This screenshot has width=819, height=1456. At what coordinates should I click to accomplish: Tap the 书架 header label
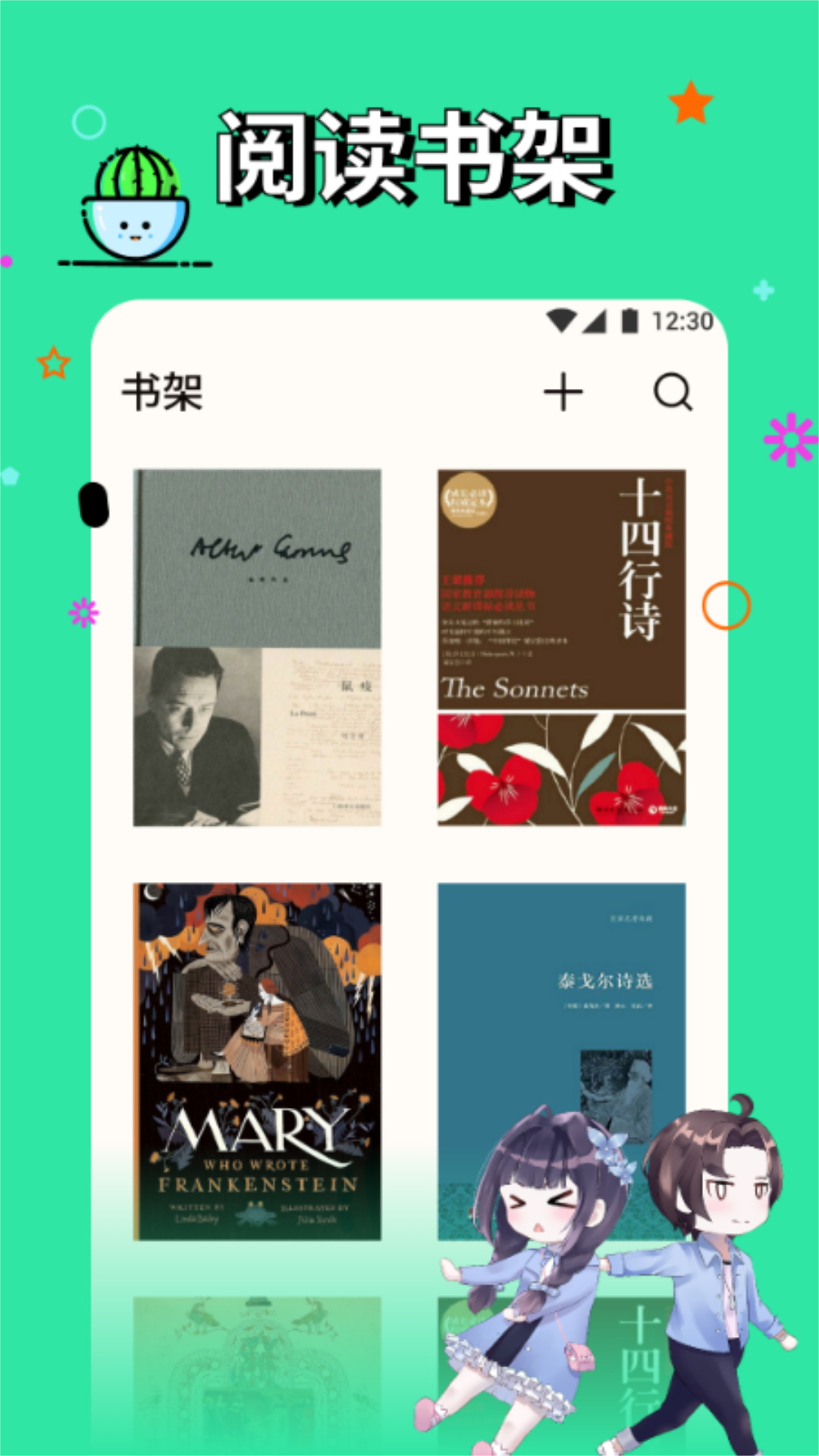click(162, 391)
